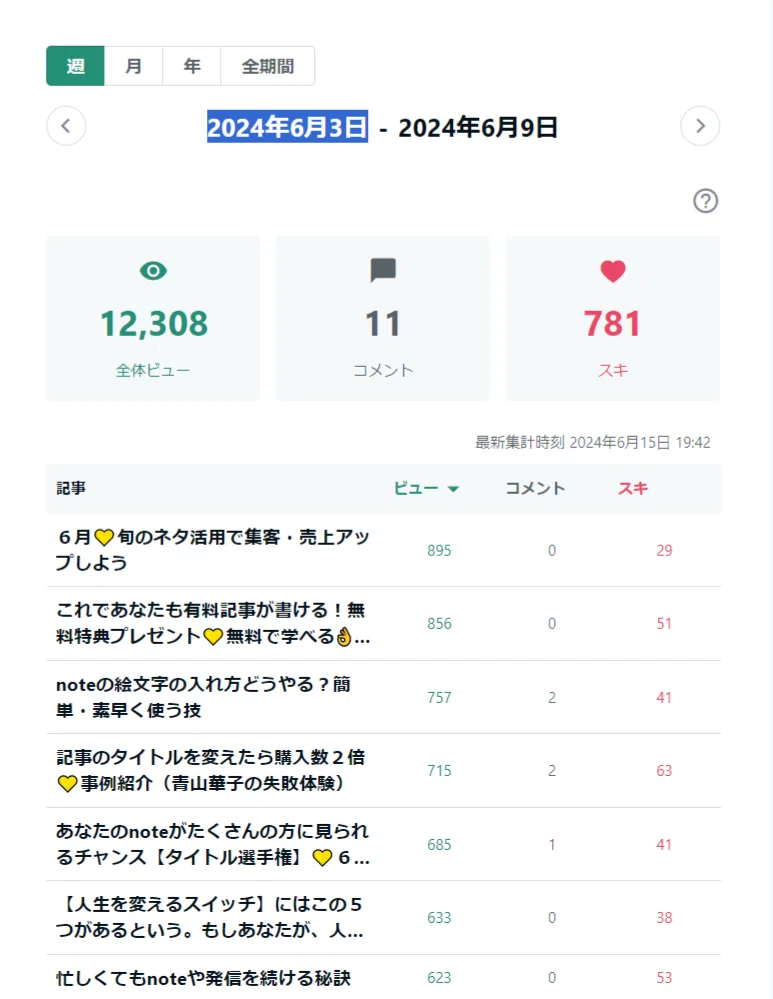Show stats for 全期間

[x=268, y=66]
